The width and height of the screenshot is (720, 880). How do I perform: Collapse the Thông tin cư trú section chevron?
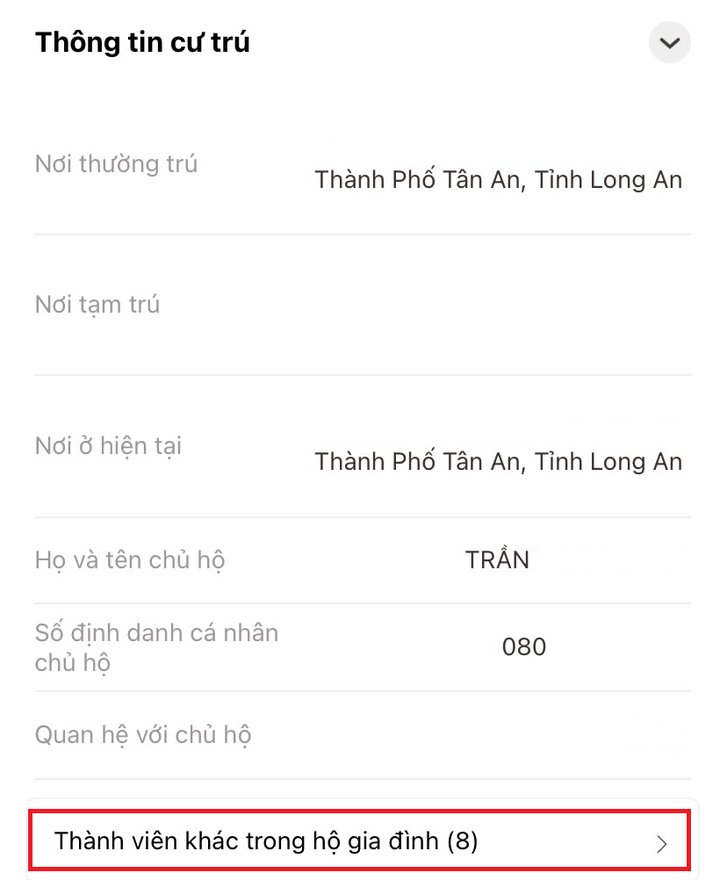669,43
